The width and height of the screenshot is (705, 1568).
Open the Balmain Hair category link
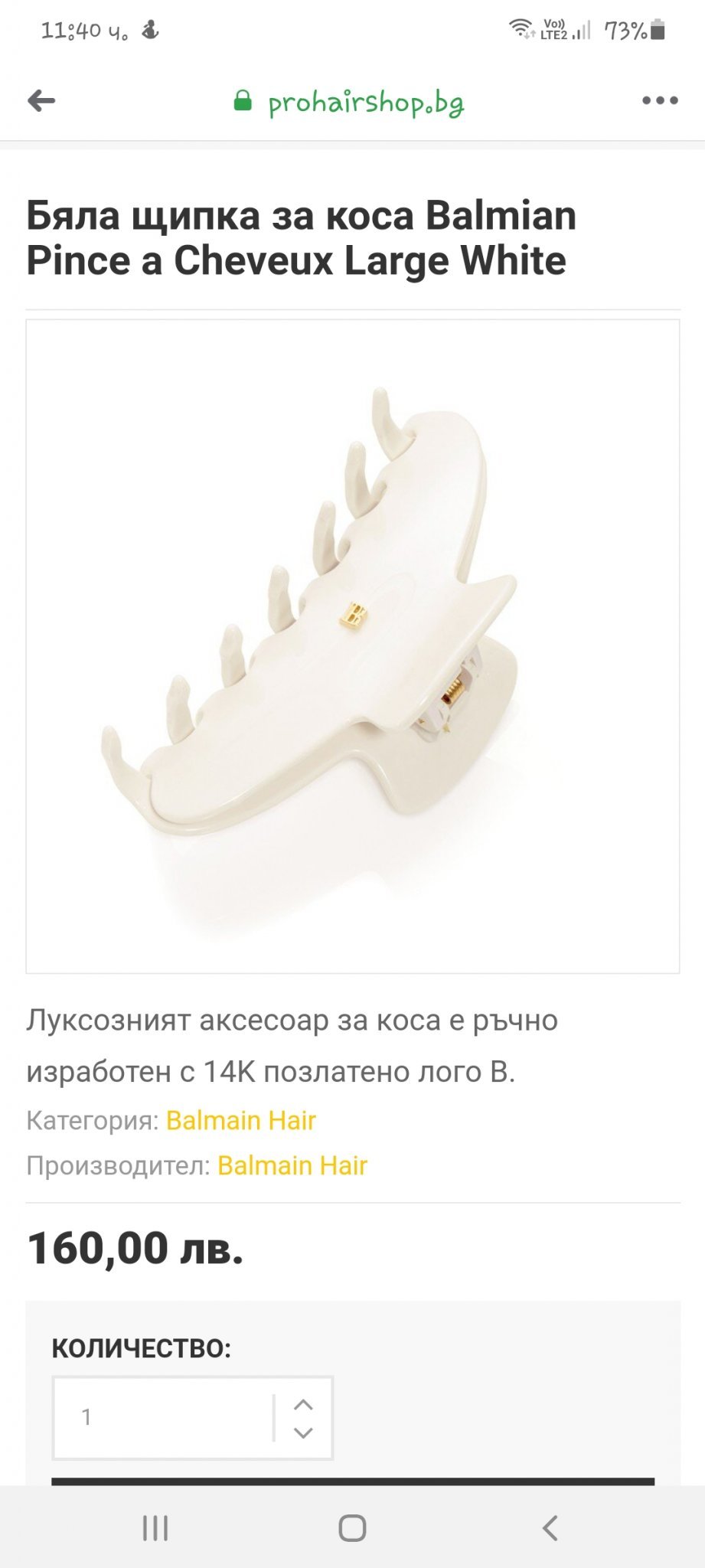(241, 1120)
